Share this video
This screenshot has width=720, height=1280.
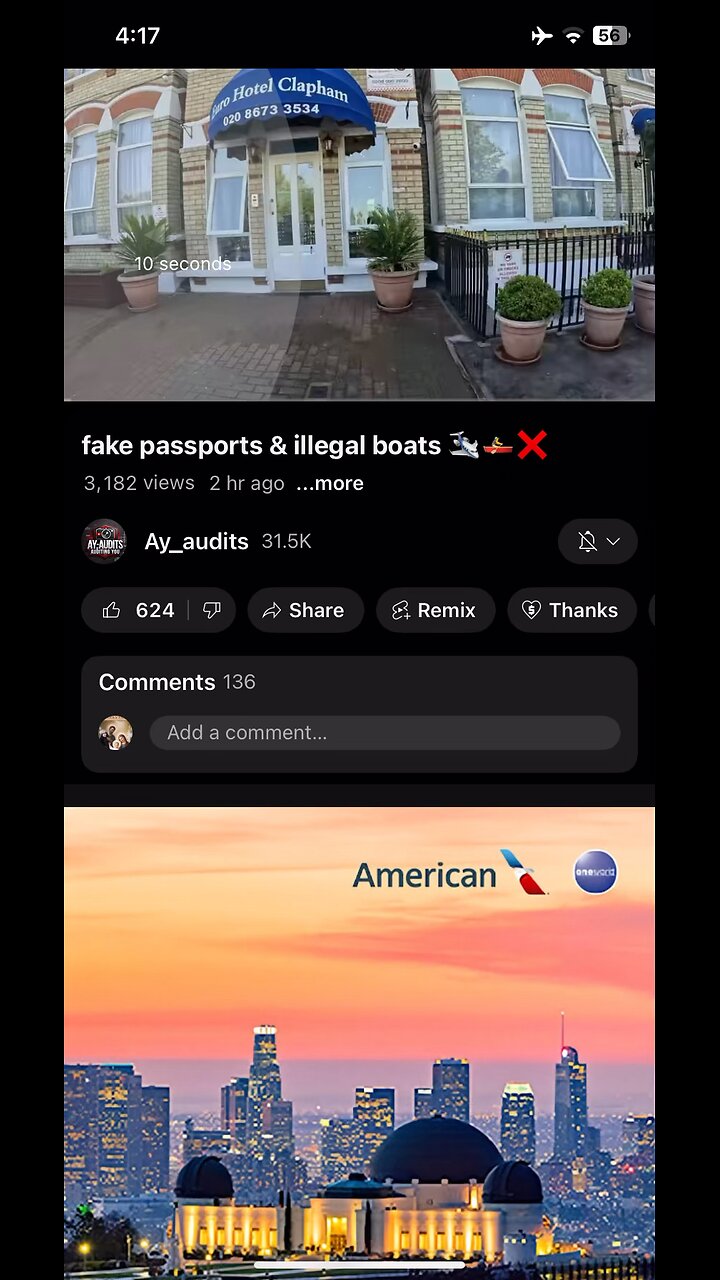[x=305, y=610]
